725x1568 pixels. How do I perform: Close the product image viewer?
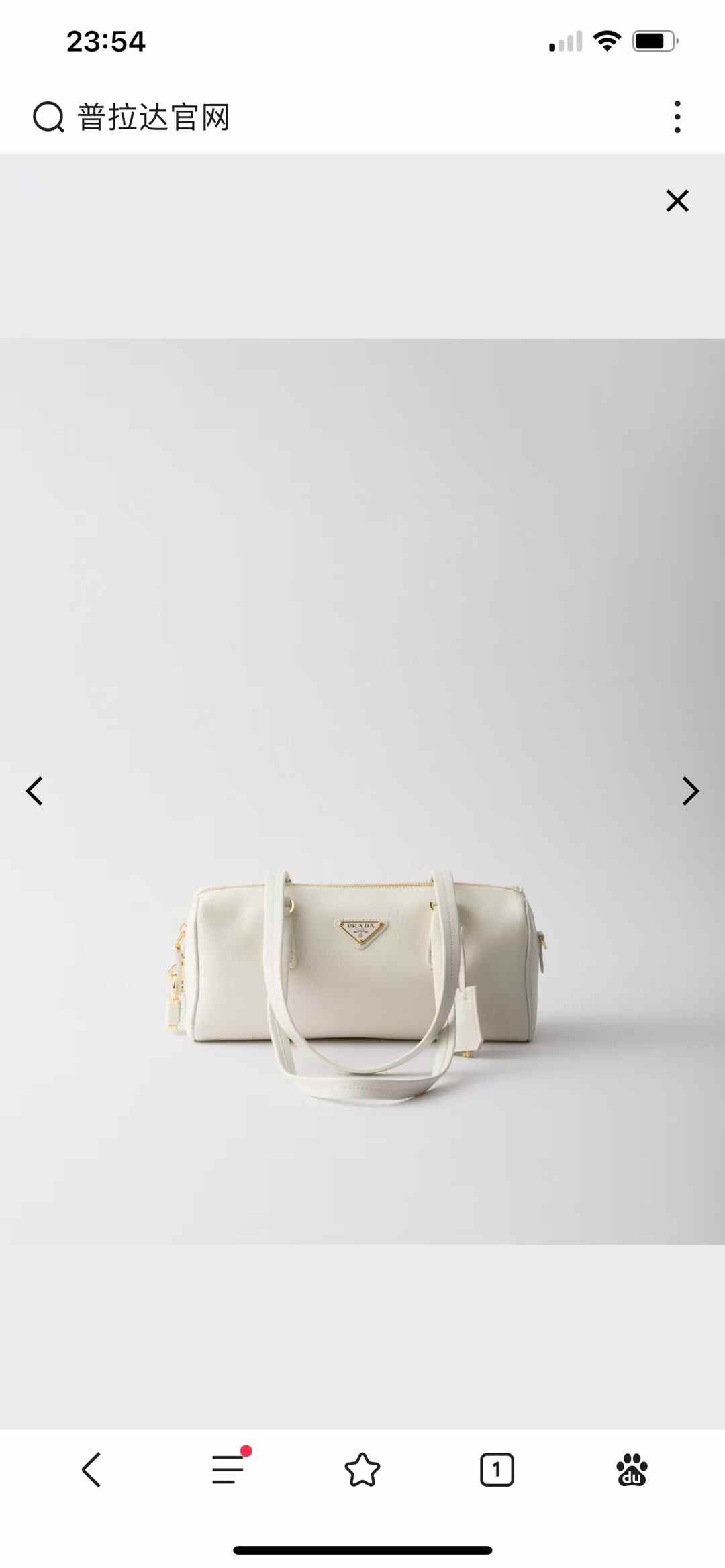(x=677, y=201)
